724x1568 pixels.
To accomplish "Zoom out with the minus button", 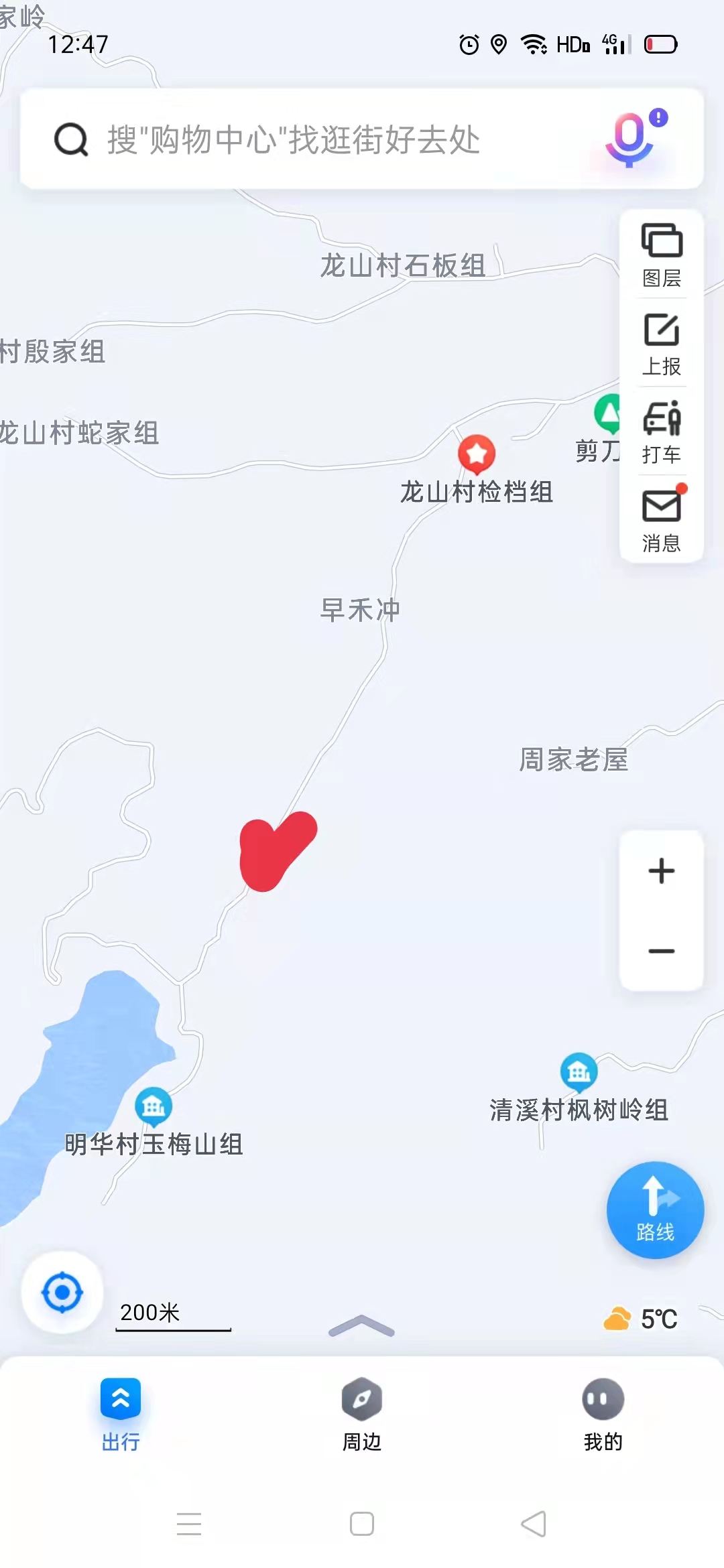I will click(662, 951).
